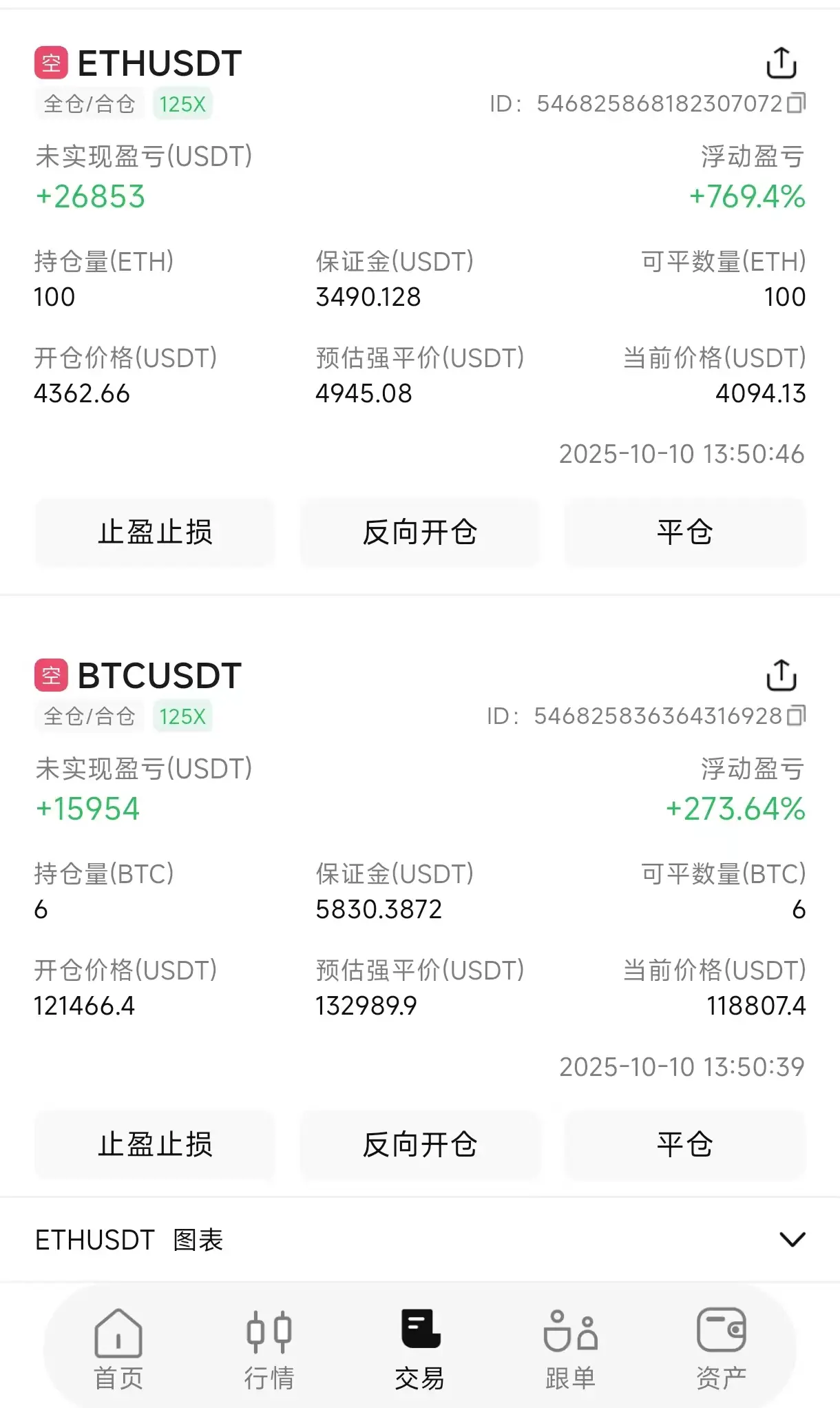Close the BTCUSDT position with 平仓

point(685,1145)
